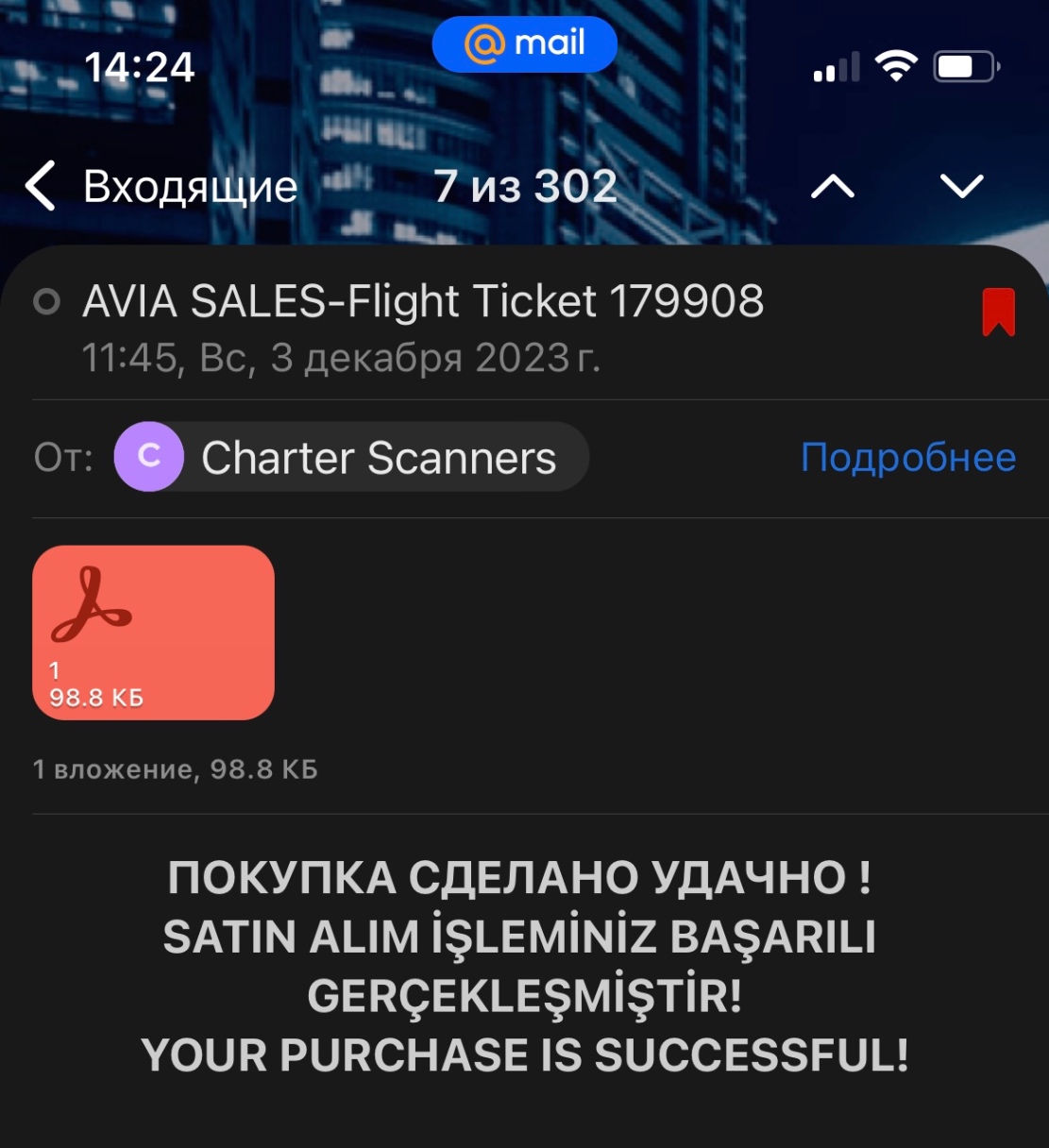Show details via Подробнее link
This screenshot has width=1049, height=1148.
(x=907, y=458)
